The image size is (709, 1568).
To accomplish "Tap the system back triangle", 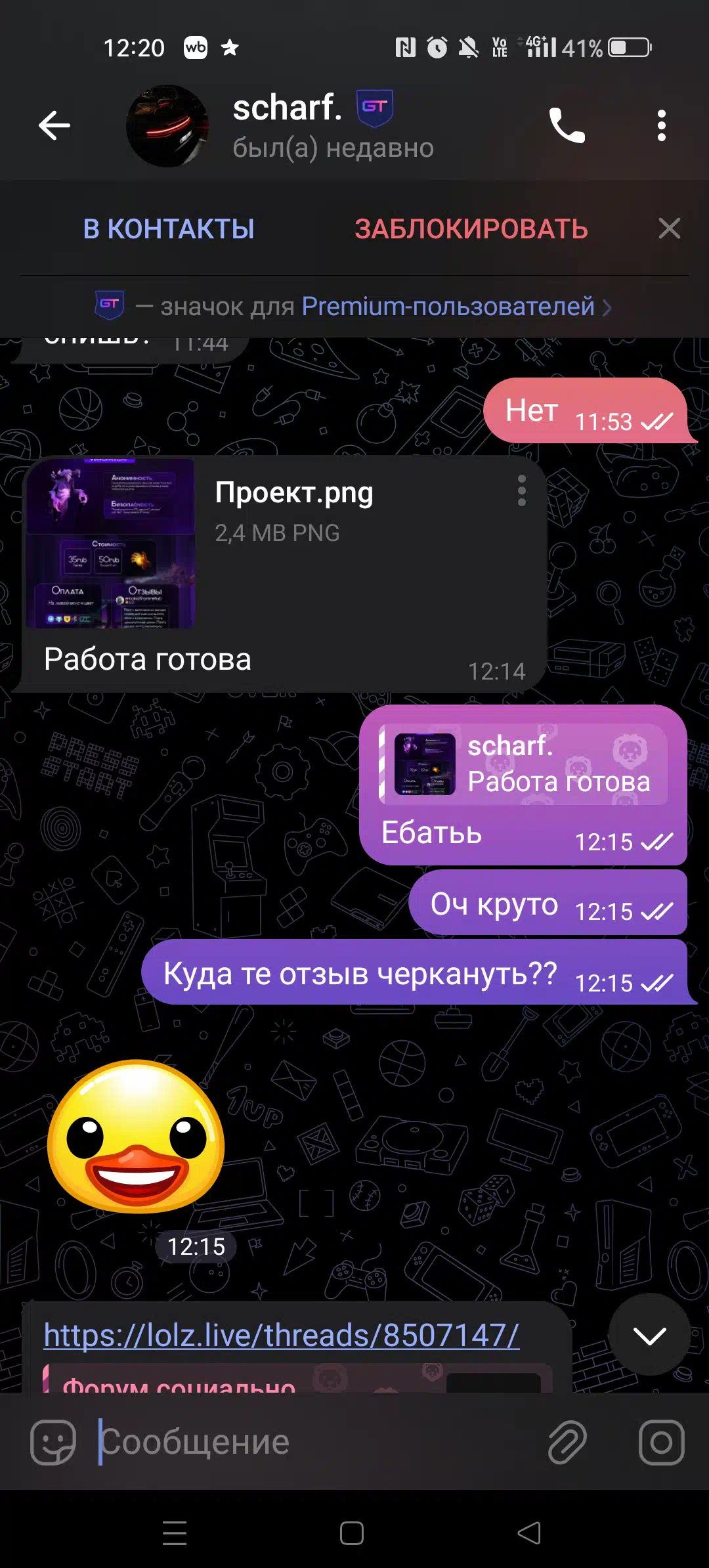I will pos(529,1533).
